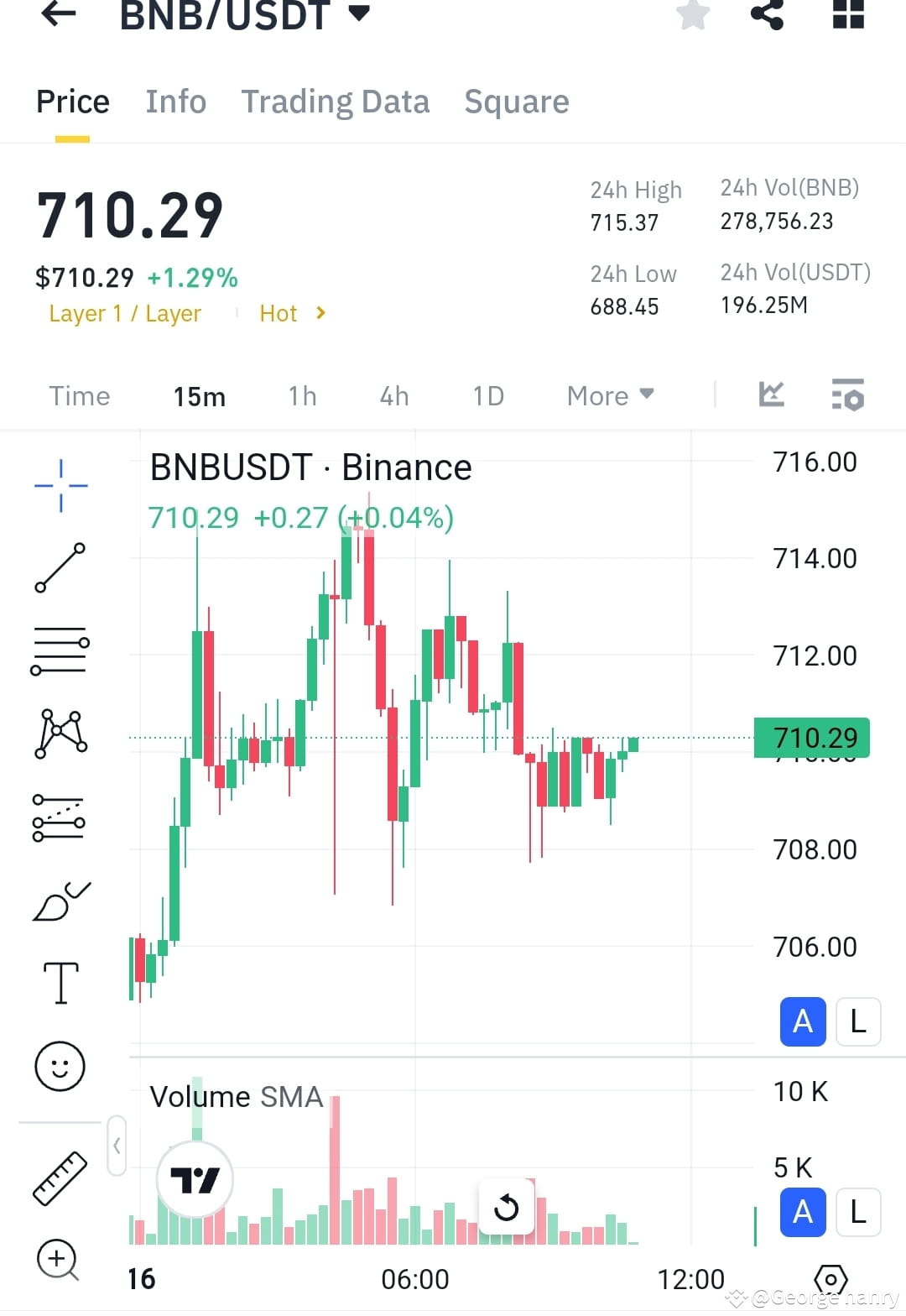Select the crosshair tool
The image size is (906, 1316).
click(x=60, y=485)
